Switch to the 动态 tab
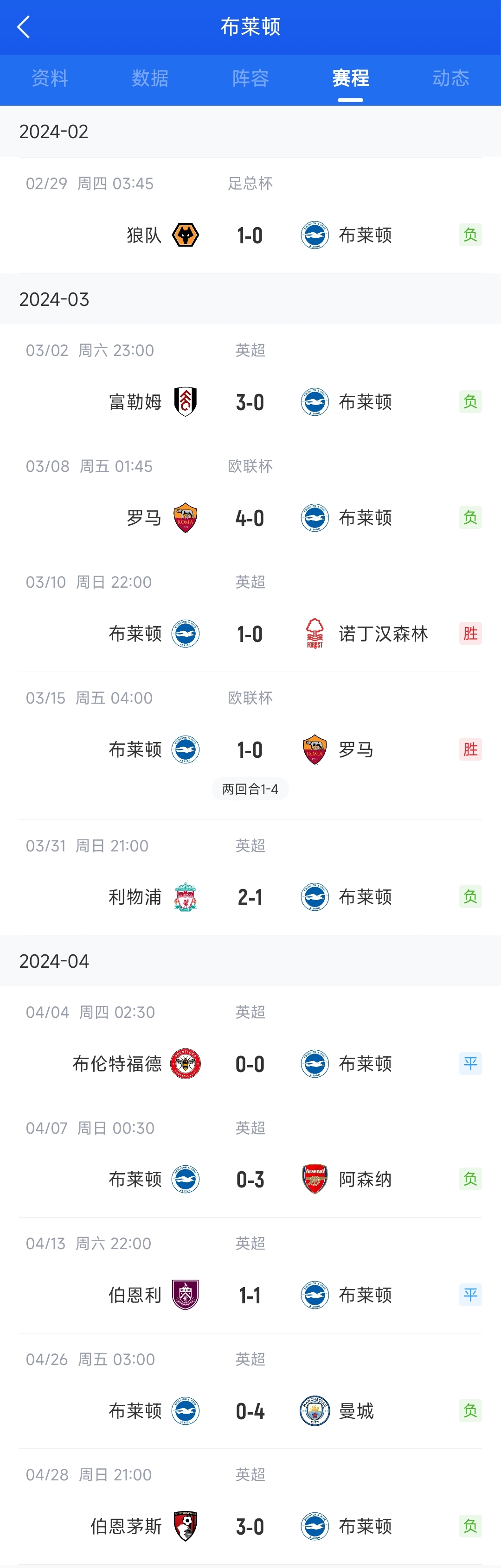501x1568 pixels. click(x=450, y=78)
